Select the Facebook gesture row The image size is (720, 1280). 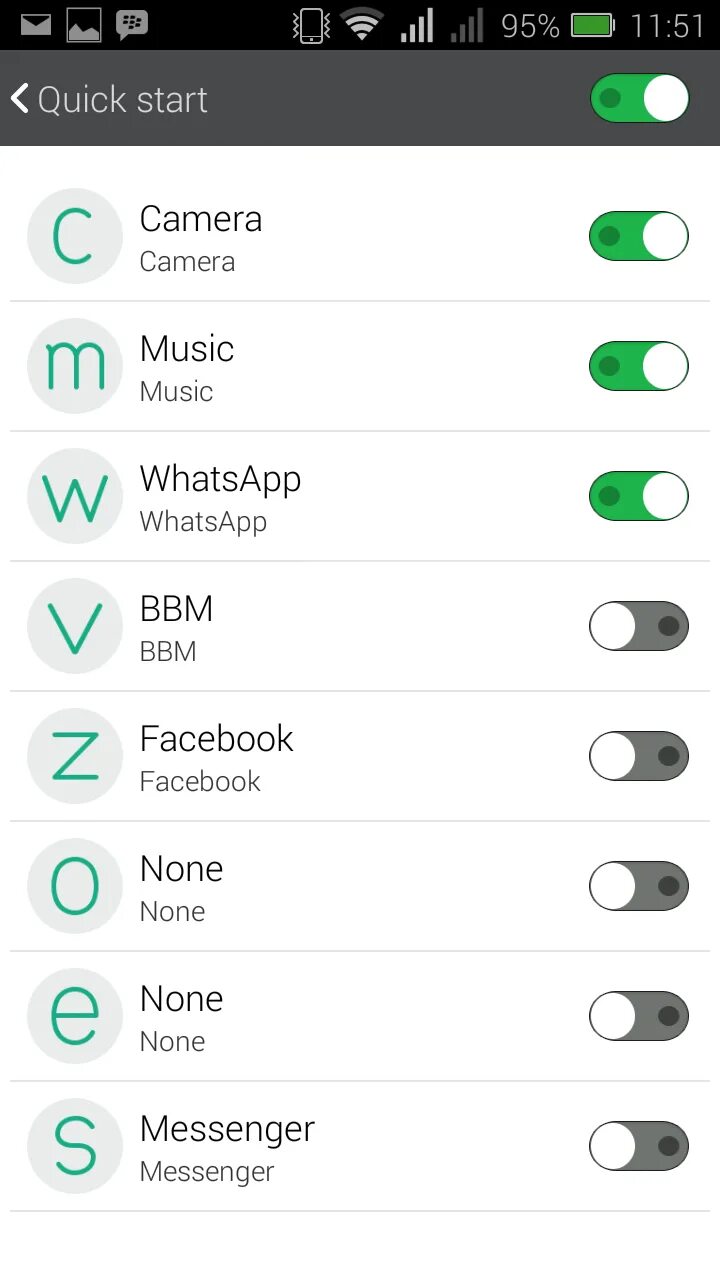[360, 756]
